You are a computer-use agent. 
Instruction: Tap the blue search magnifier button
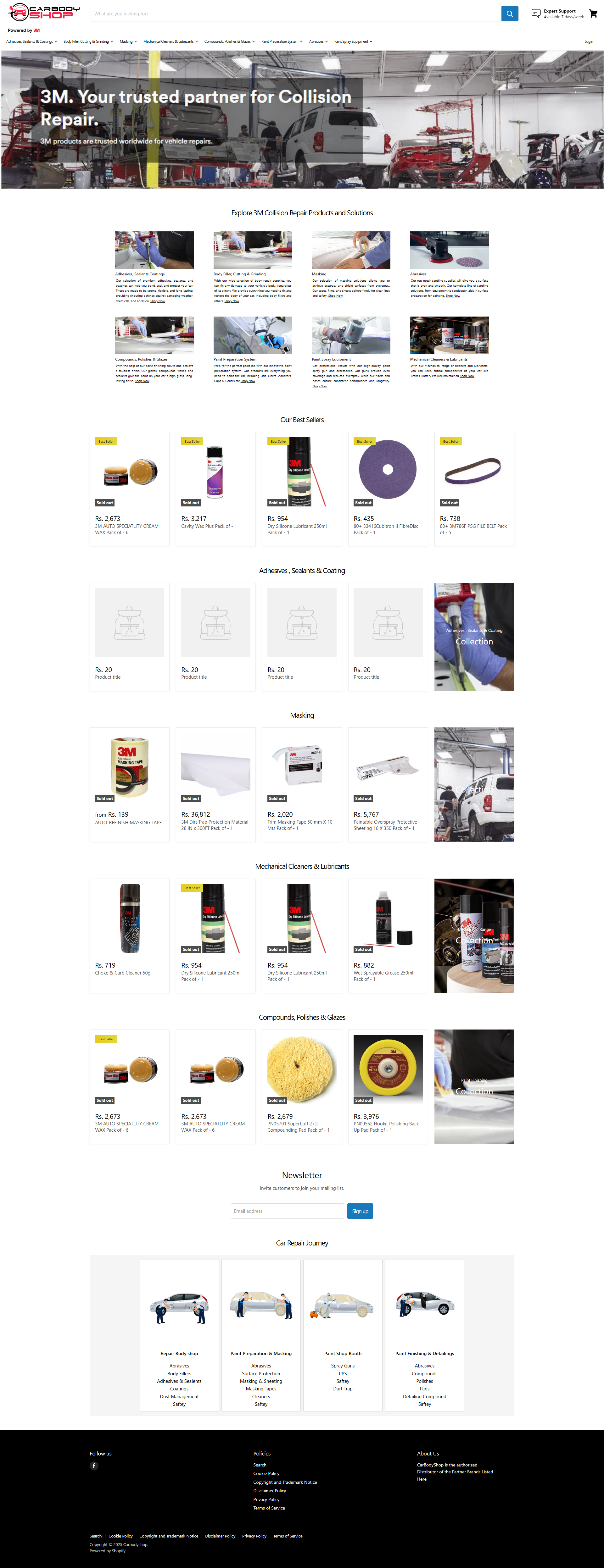click(x=509, y=14)
